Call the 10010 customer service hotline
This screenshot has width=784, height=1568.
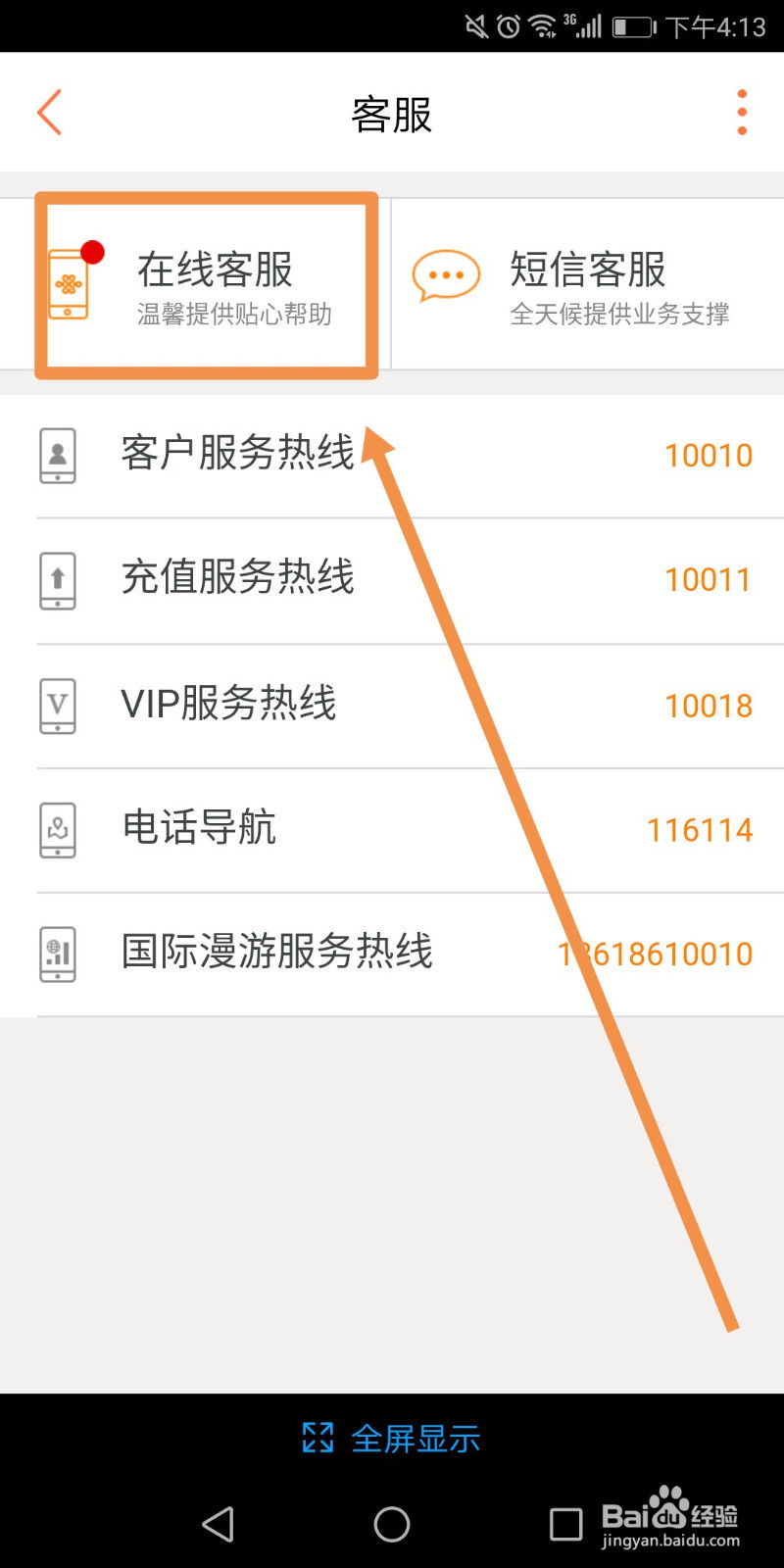point(708,456)
